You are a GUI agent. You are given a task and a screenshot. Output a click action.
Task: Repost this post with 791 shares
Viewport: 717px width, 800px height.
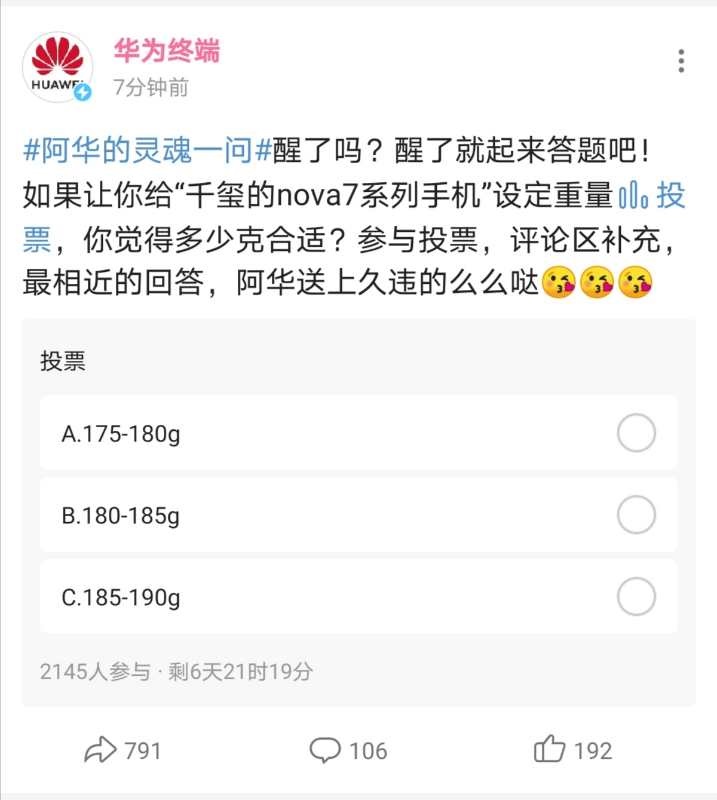pyautogui.click(x=123, y=750)
